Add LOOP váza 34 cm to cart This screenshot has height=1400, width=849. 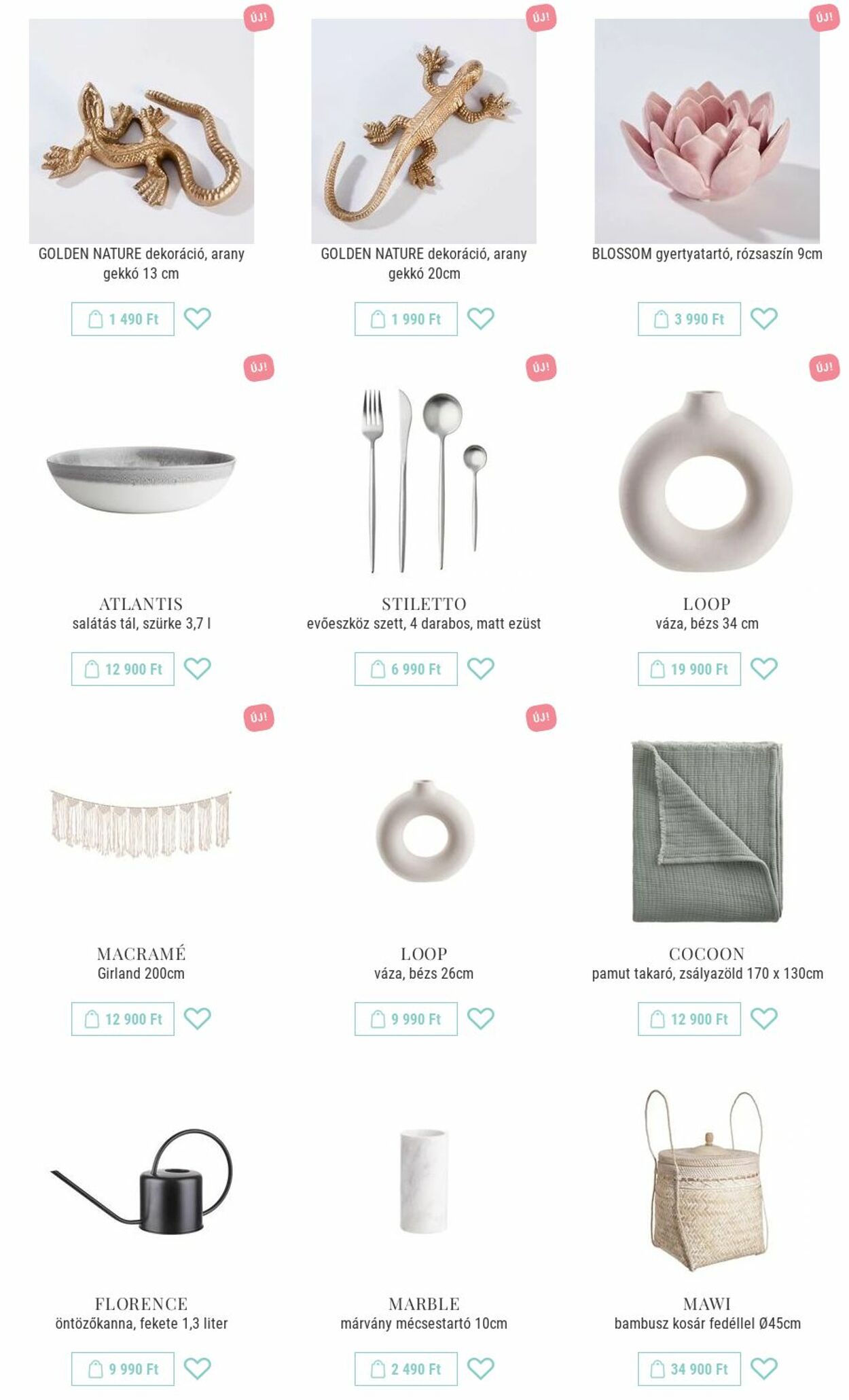tap(689, 669)
